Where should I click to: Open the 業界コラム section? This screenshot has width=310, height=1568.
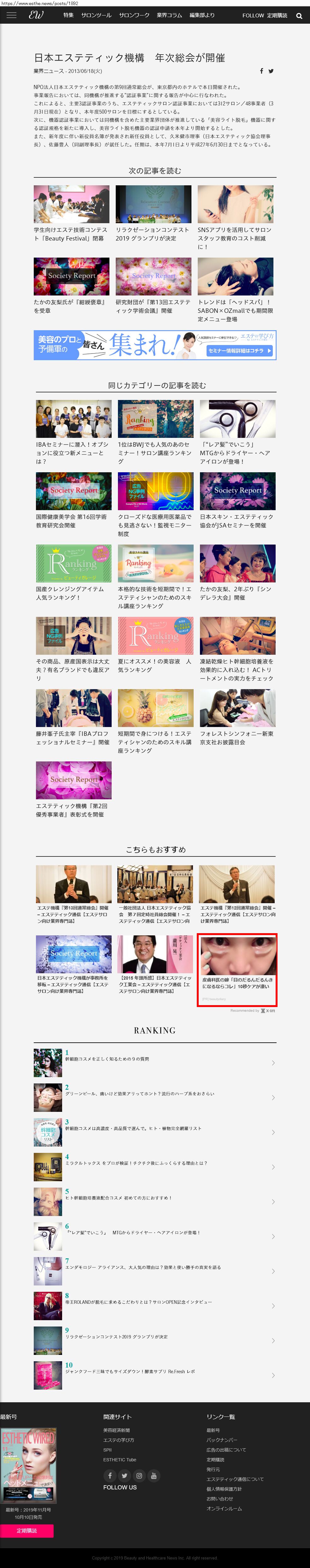[169, 15]
